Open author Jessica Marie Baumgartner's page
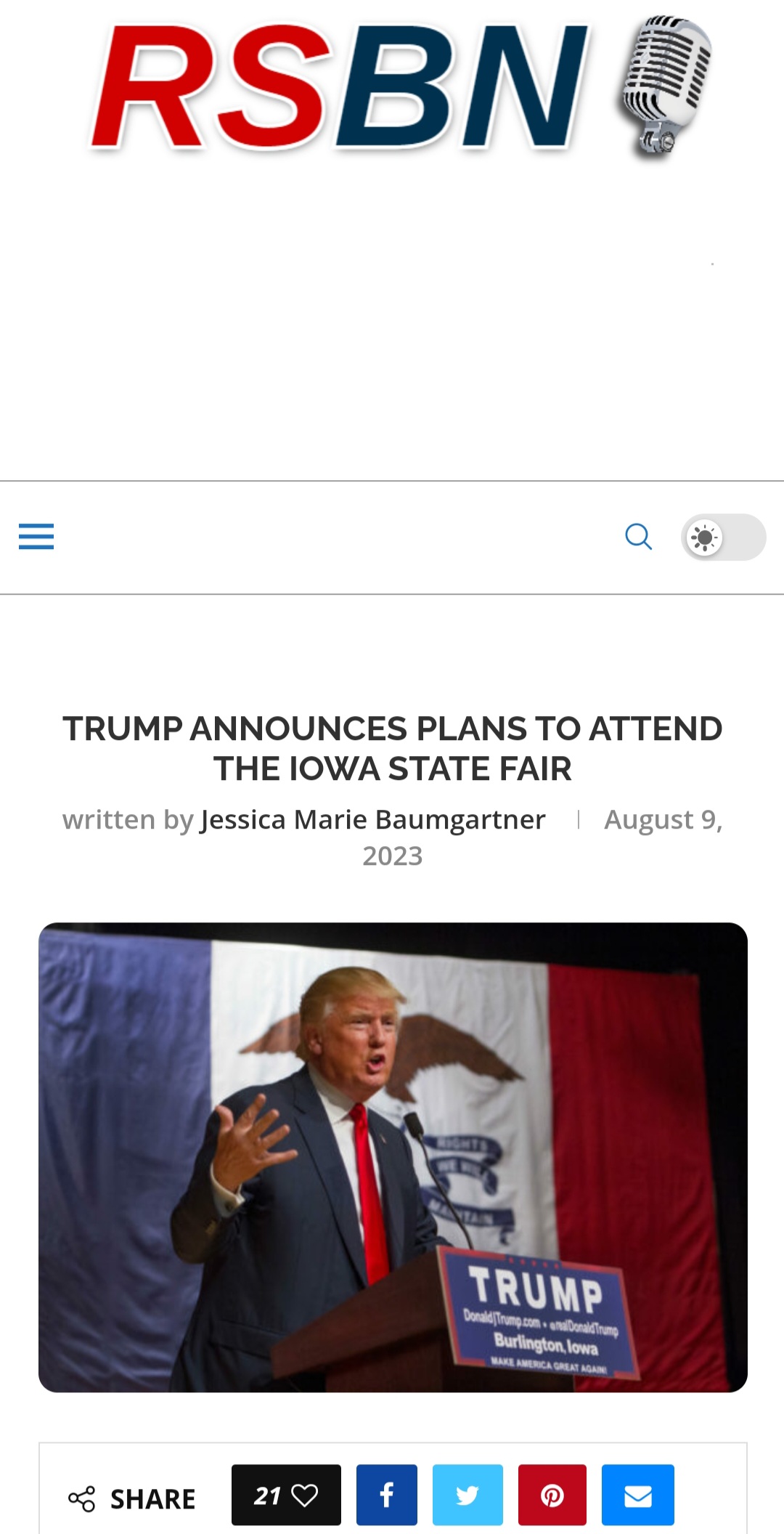The image size is (784, 1534). click(x=373, y=819)
